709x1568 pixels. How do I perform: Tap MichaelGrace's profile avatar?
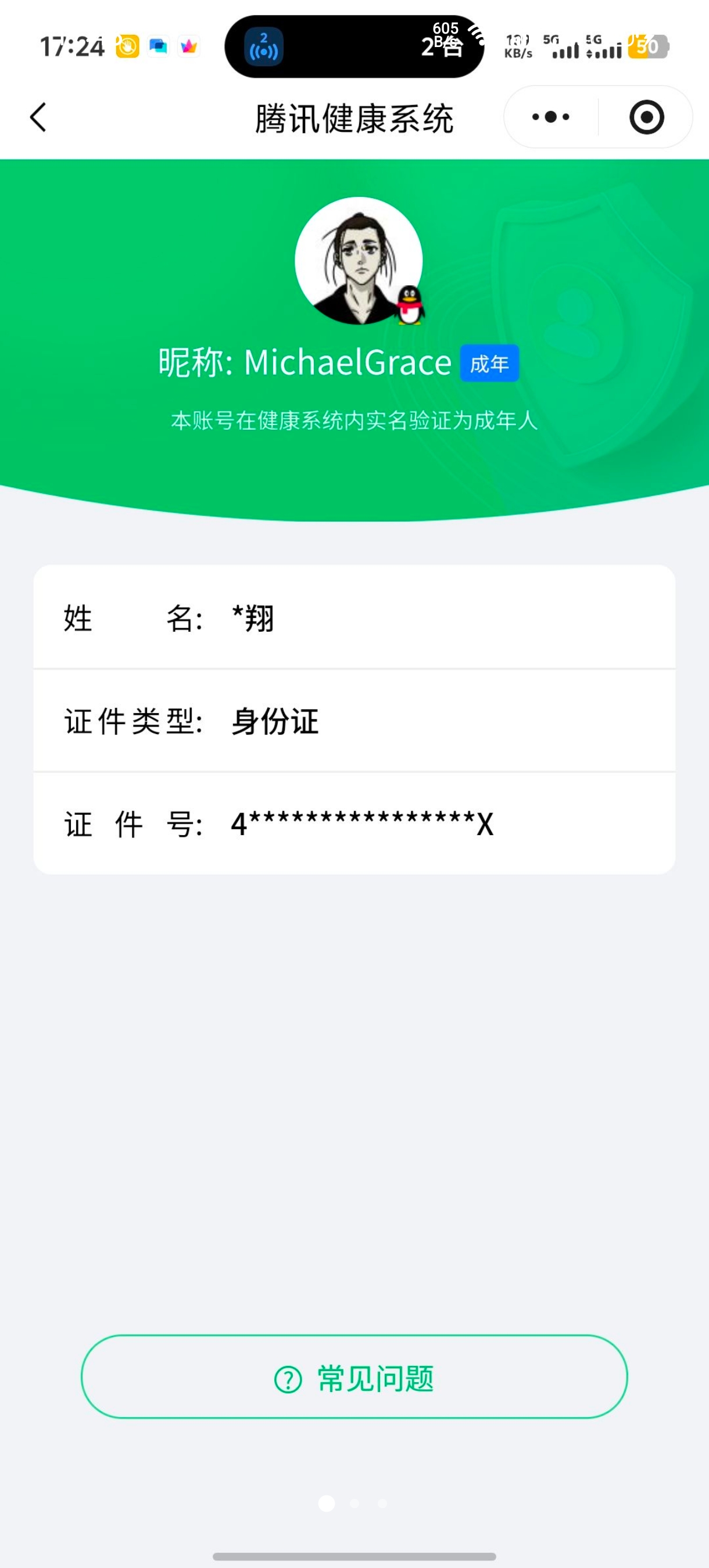[x=359, y=261]
